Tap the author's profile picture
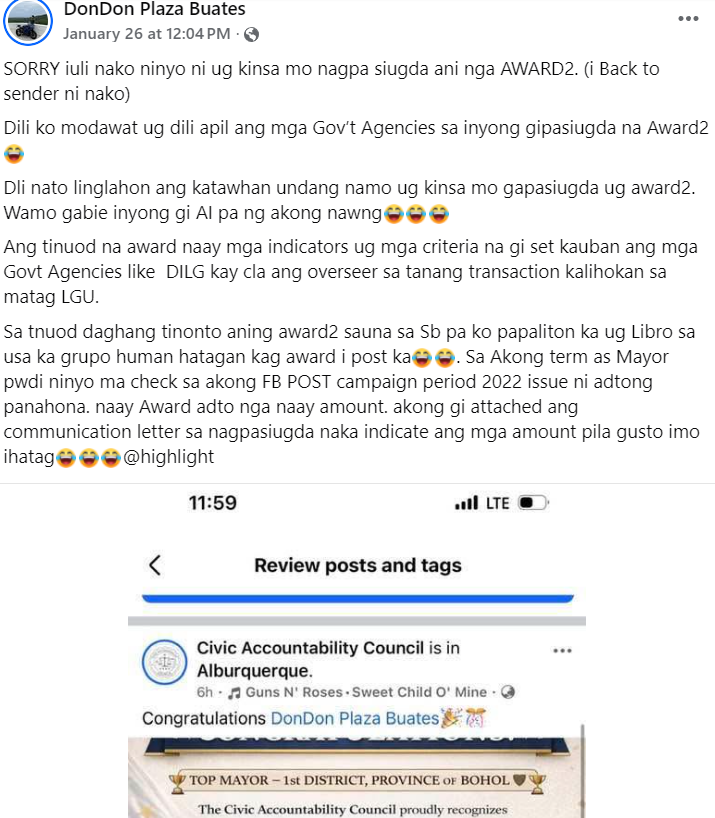 pyautogui.click(x=28, y=21)
